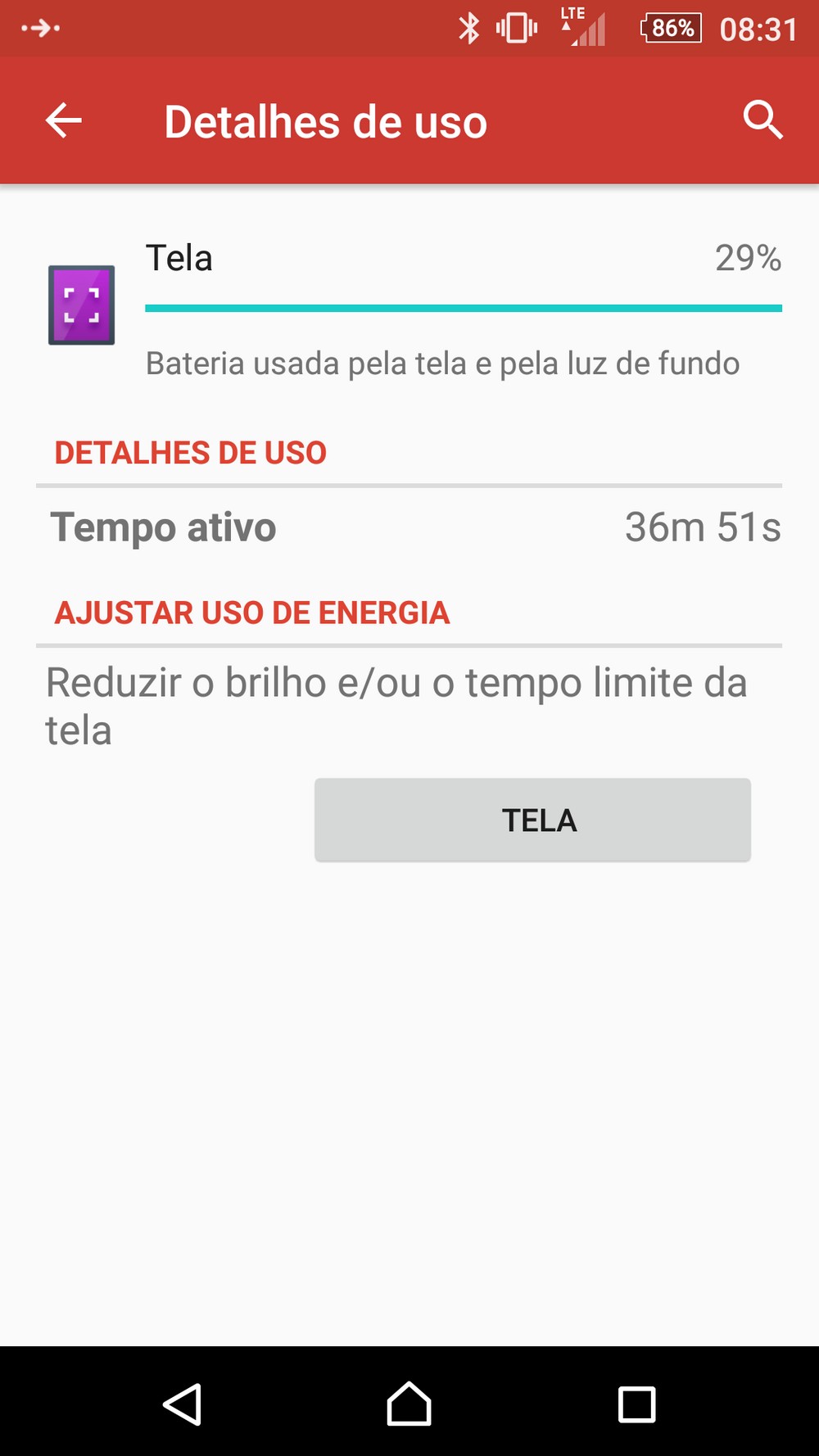Tap the TELA button to adjust screen settings
This screenshot has width=819, height=1456.
coord(532,820)
